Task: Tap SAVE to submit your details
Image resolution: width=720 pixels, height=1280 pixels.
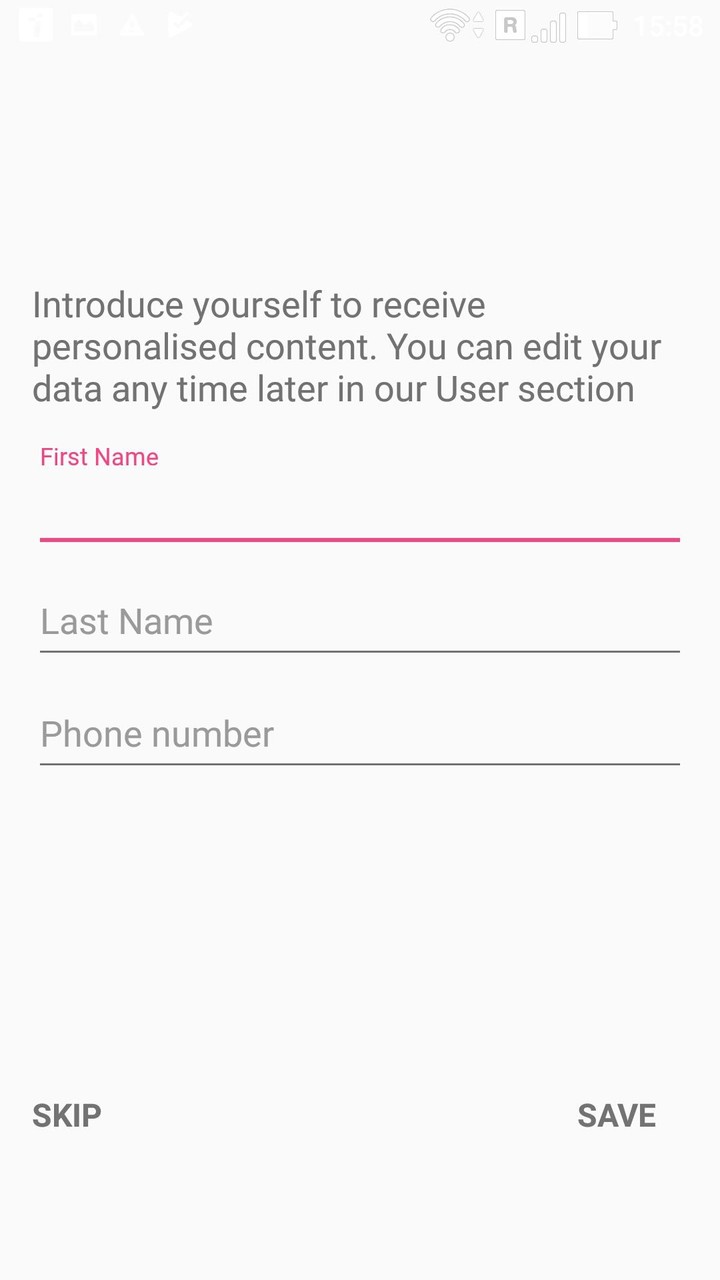Action: (616, 1114)
